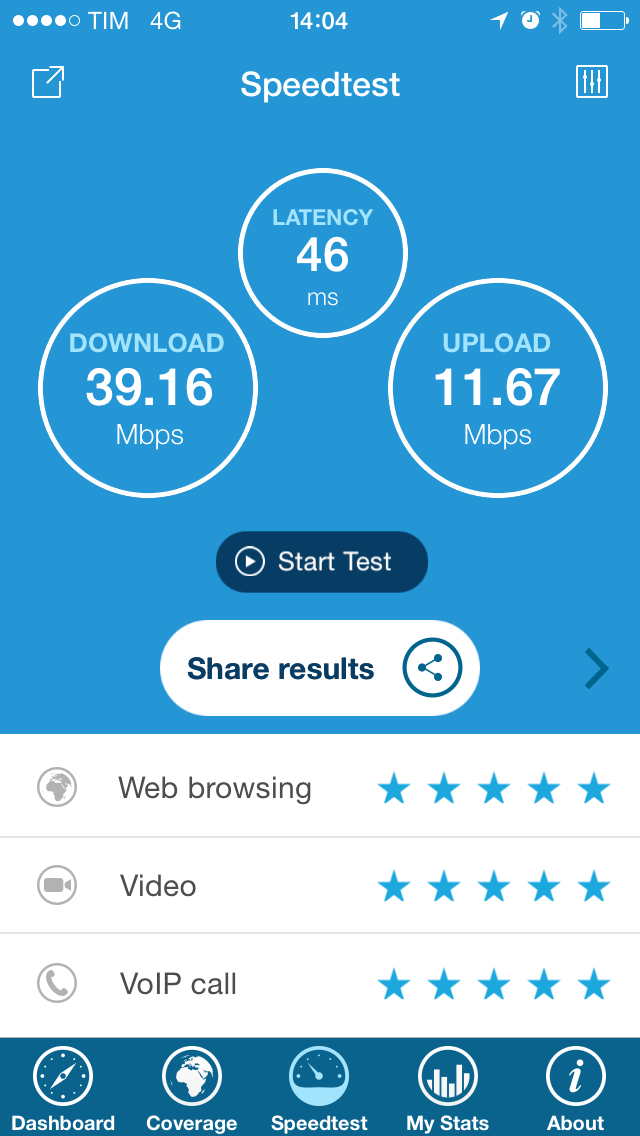Switch to the Coverage tab
The height and width of the screenshot is (1136, 640).
point(191,1087)
